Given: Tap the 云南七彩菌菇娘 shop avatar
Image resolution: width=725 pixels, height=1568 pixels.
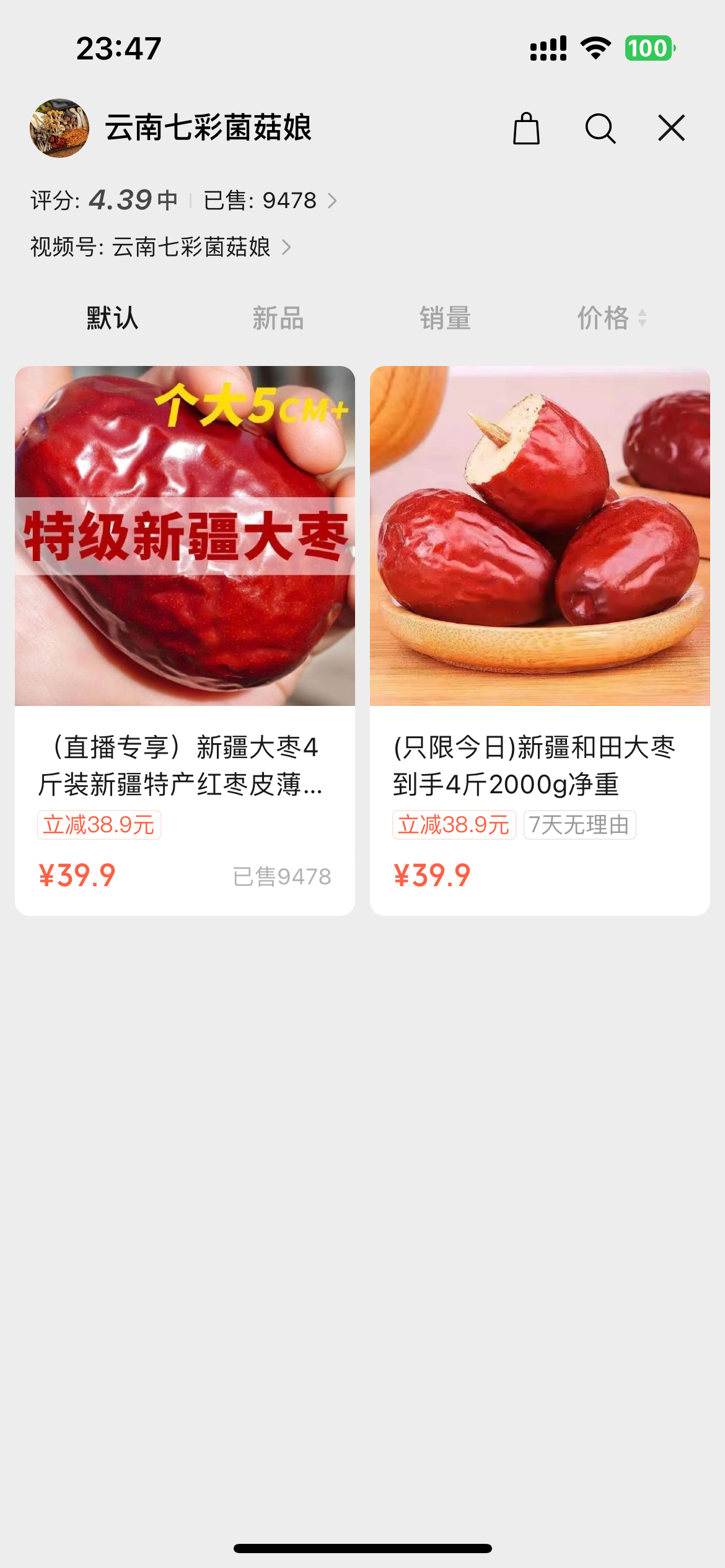Looking at the screenshot, I should coord(59,128).
